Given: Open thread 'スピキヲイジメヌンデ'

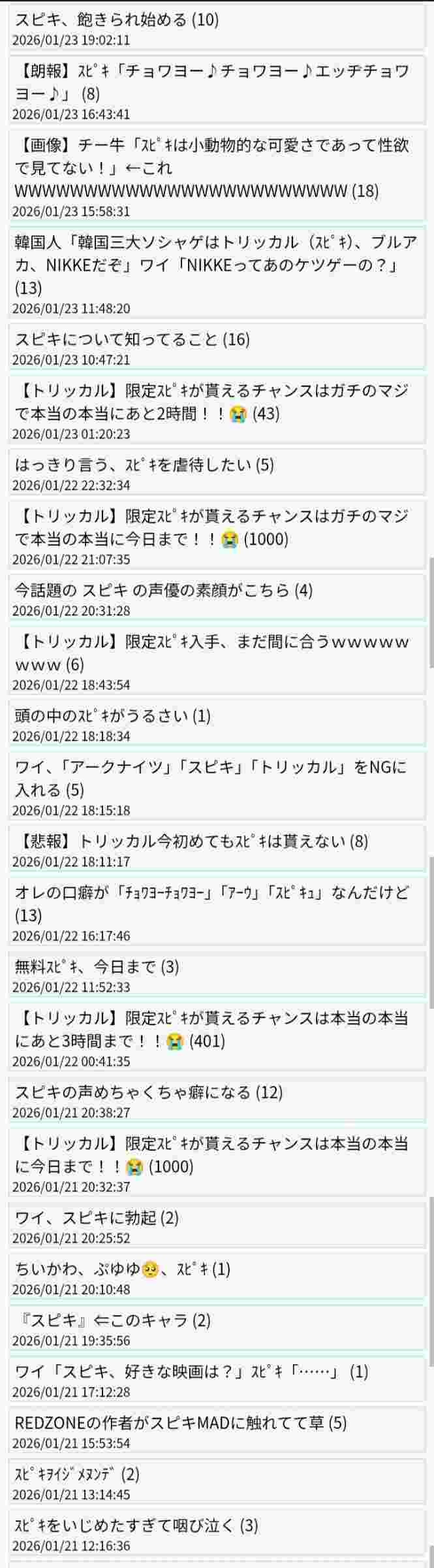Looking at the screenshot, I should 77,1474.
